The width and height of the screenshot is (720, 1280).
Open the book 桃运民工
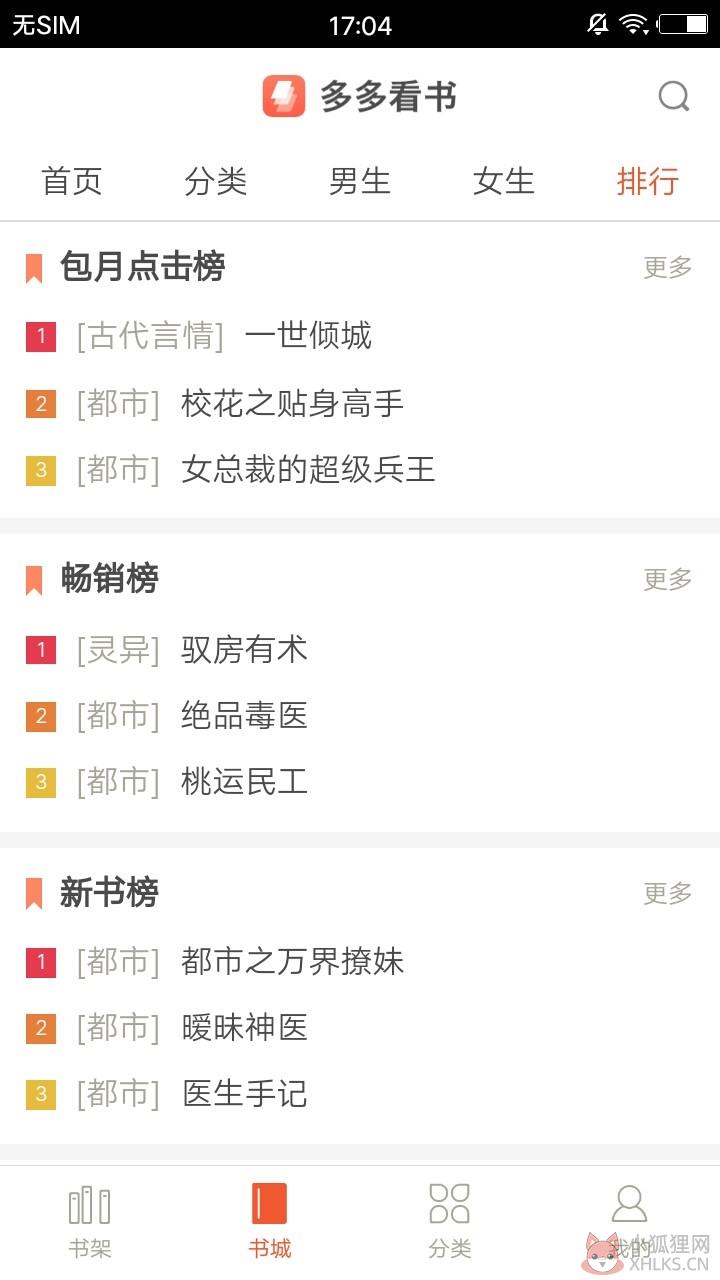point(244,782)
